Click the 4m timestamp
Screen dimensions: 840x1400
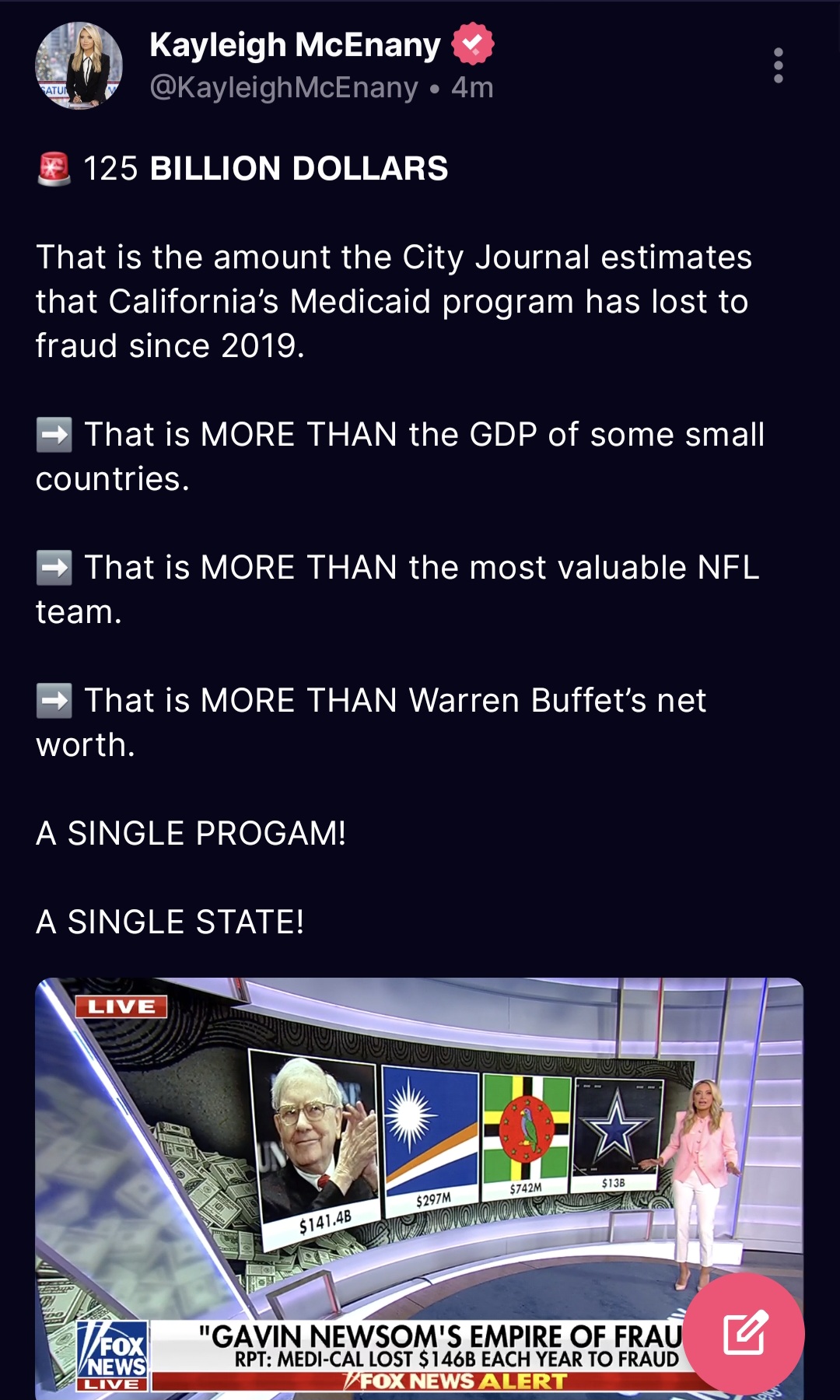(470, 88)
